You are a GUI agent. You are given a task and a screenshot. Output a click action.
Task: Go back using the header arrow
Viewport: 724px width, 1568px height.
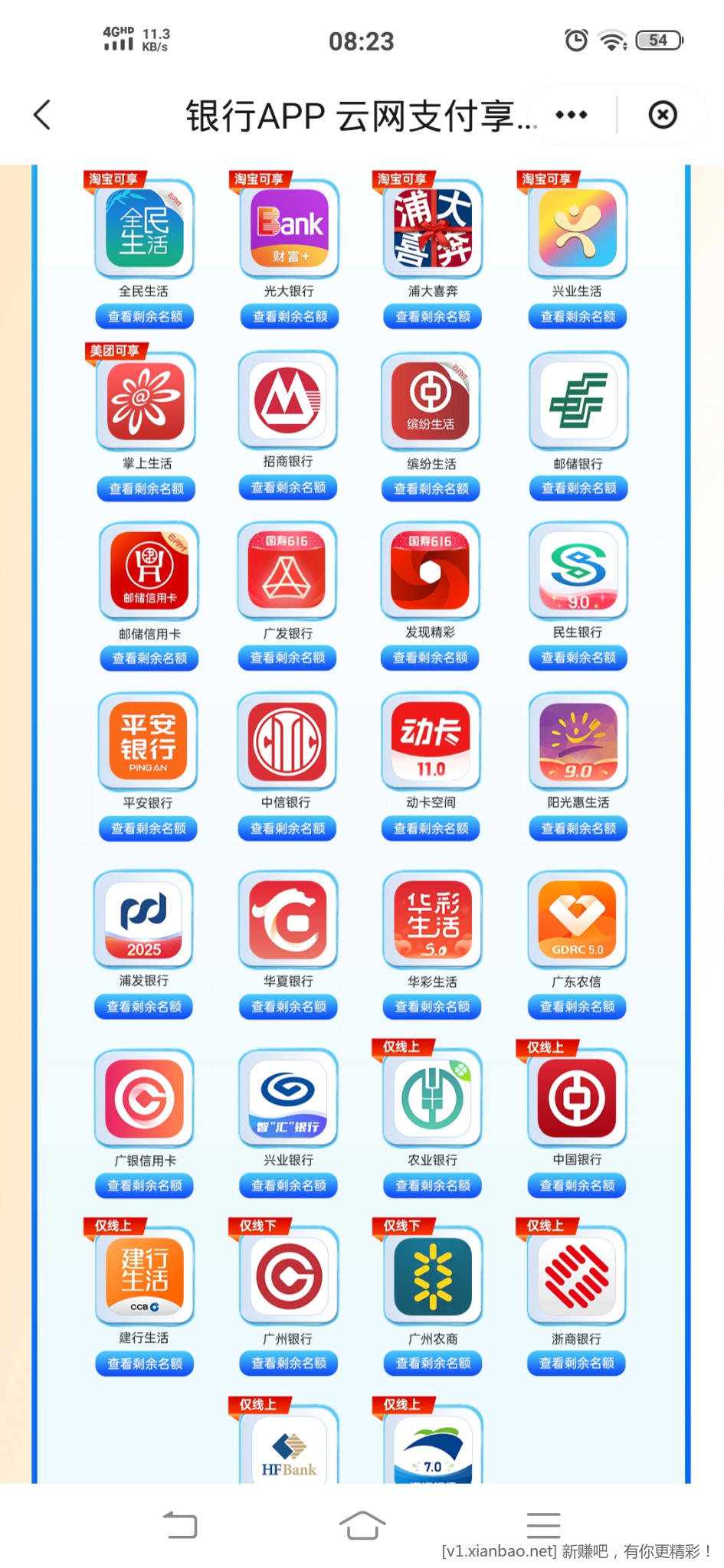43,115
